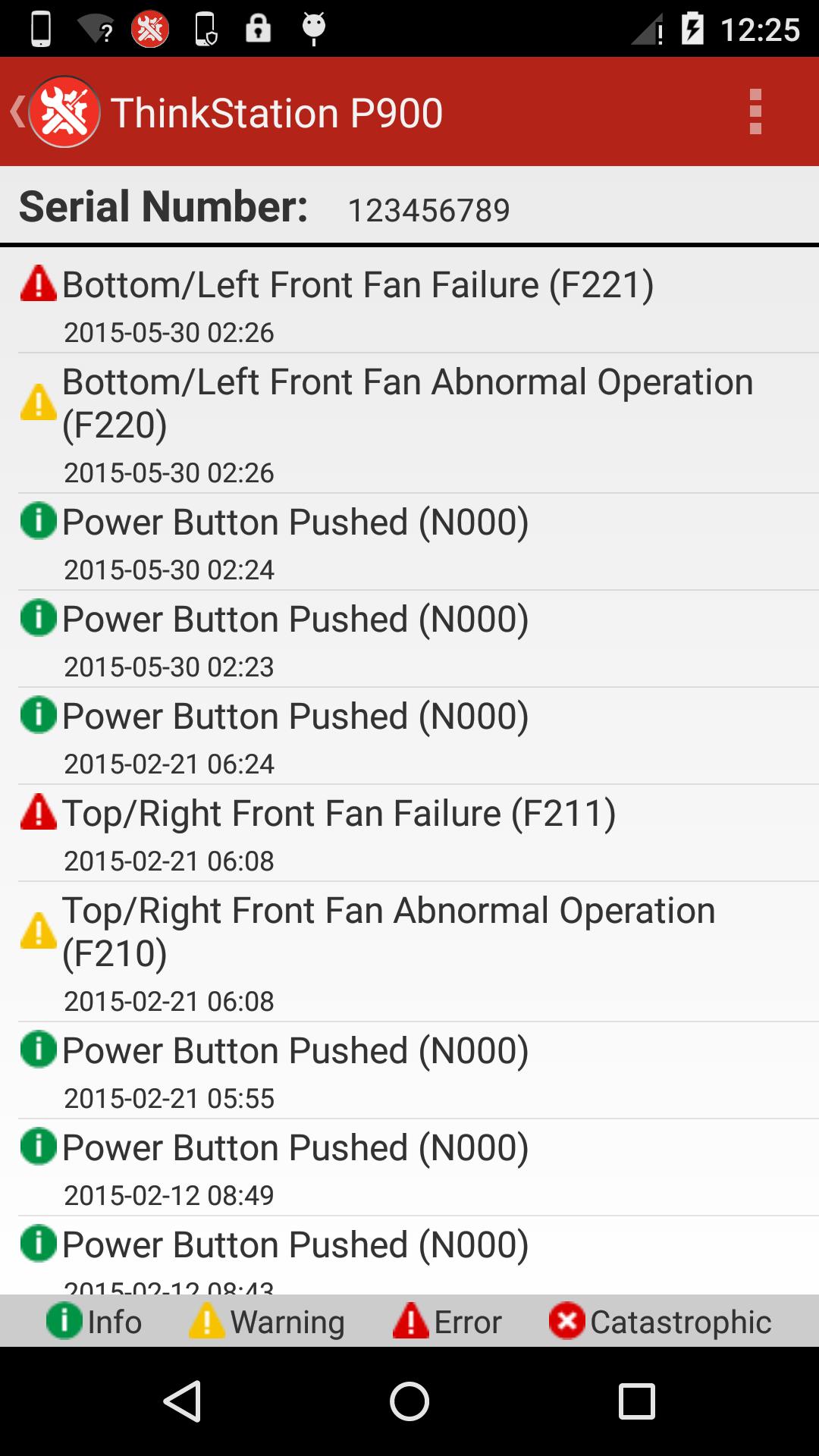Click the error icon beside Bottom/Left Front Fan Failure
Image resolution: width=819 pixels, height=1456 pixels.
[37, 284]
